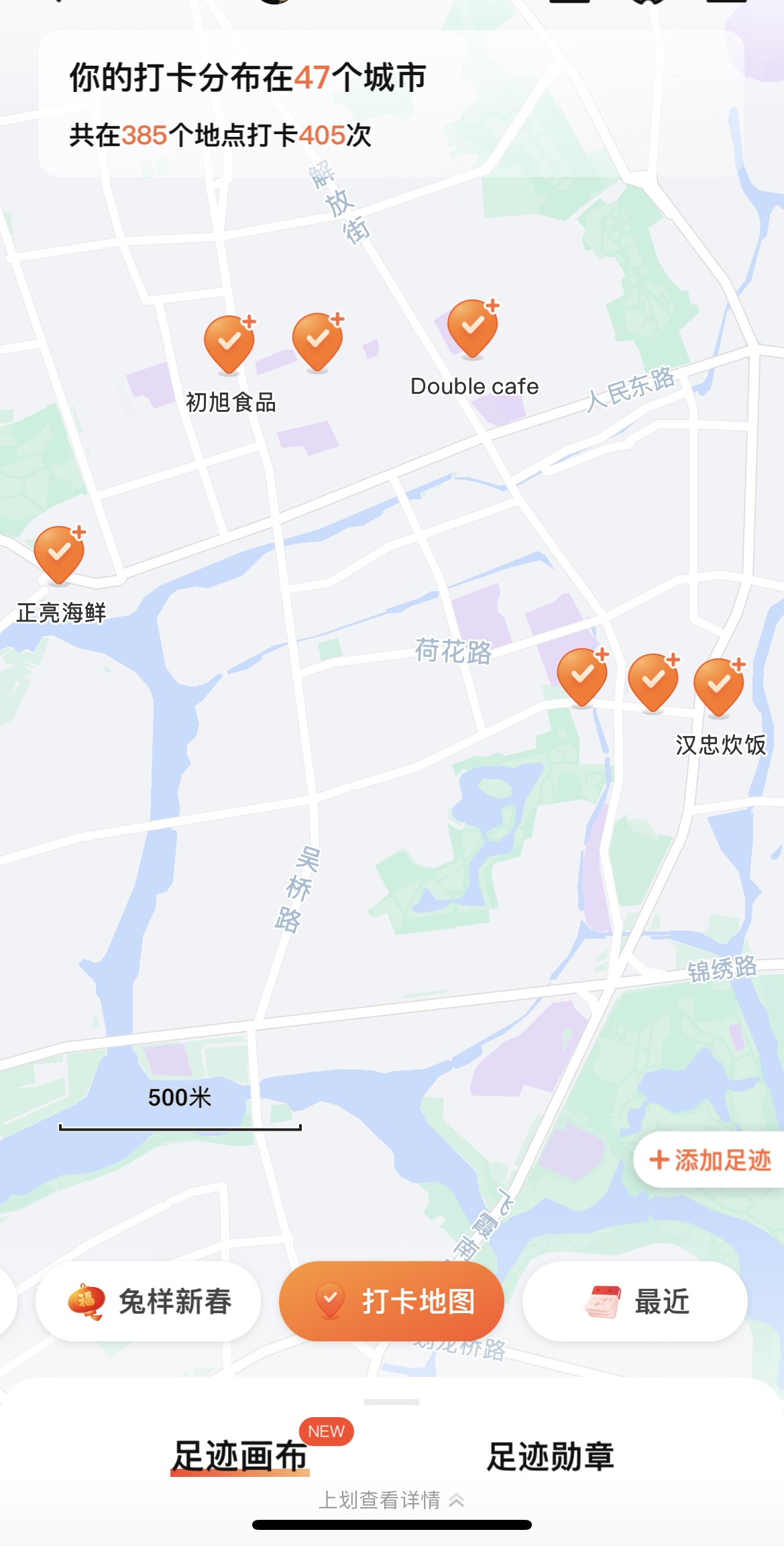Select the 兔样新春 chip

coord(149,1302)
